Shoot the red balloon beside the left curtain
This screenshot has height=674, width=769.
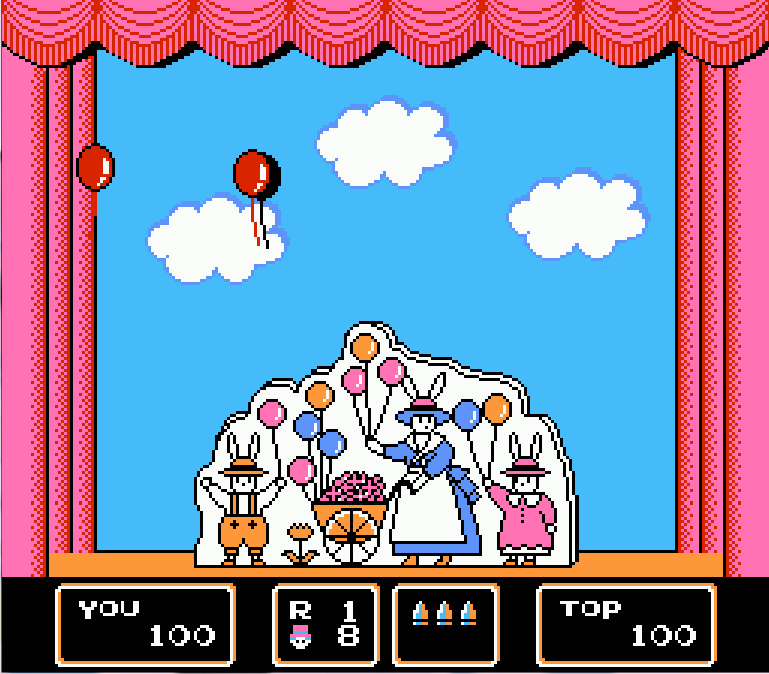(96, 167)
